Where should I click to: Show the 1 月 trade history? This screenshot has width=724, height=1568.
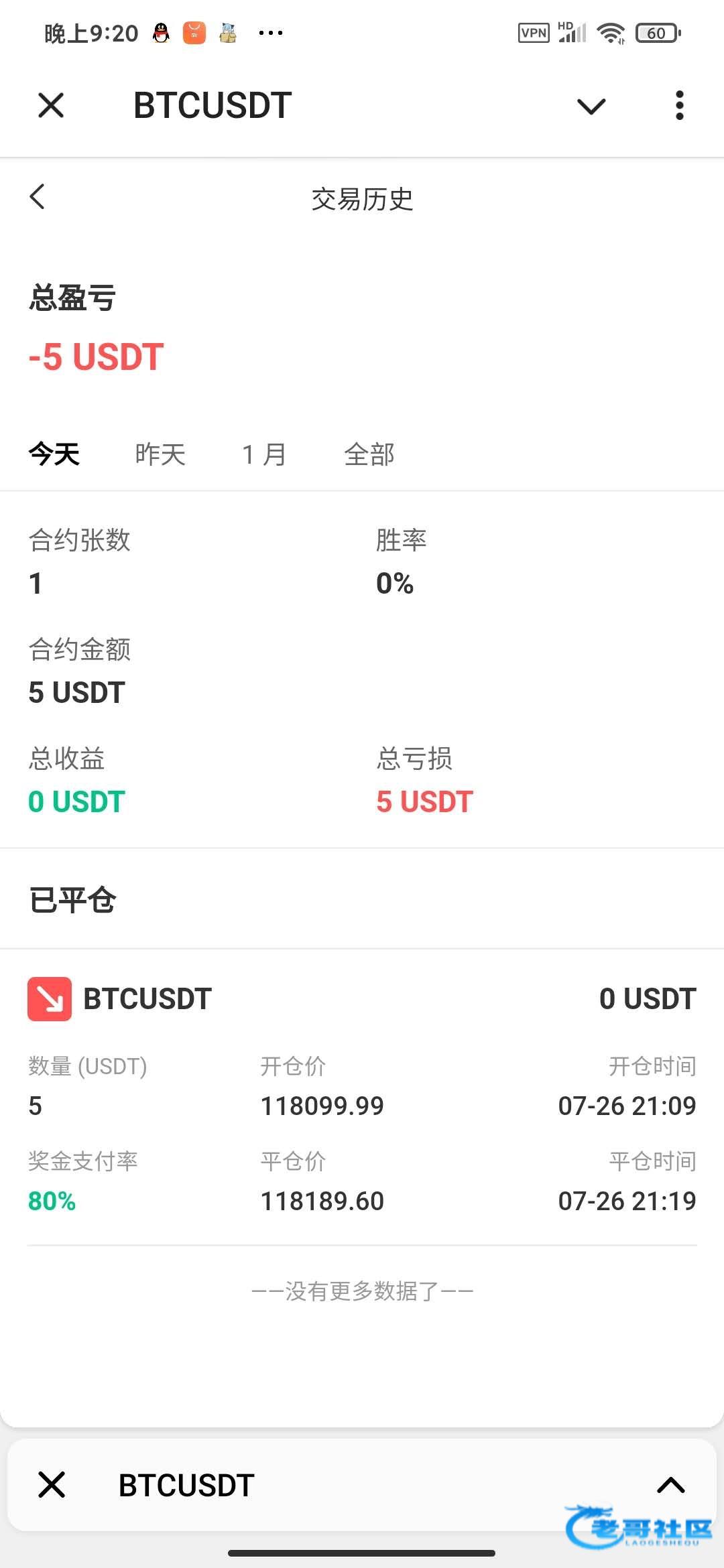tap(264, 454)
